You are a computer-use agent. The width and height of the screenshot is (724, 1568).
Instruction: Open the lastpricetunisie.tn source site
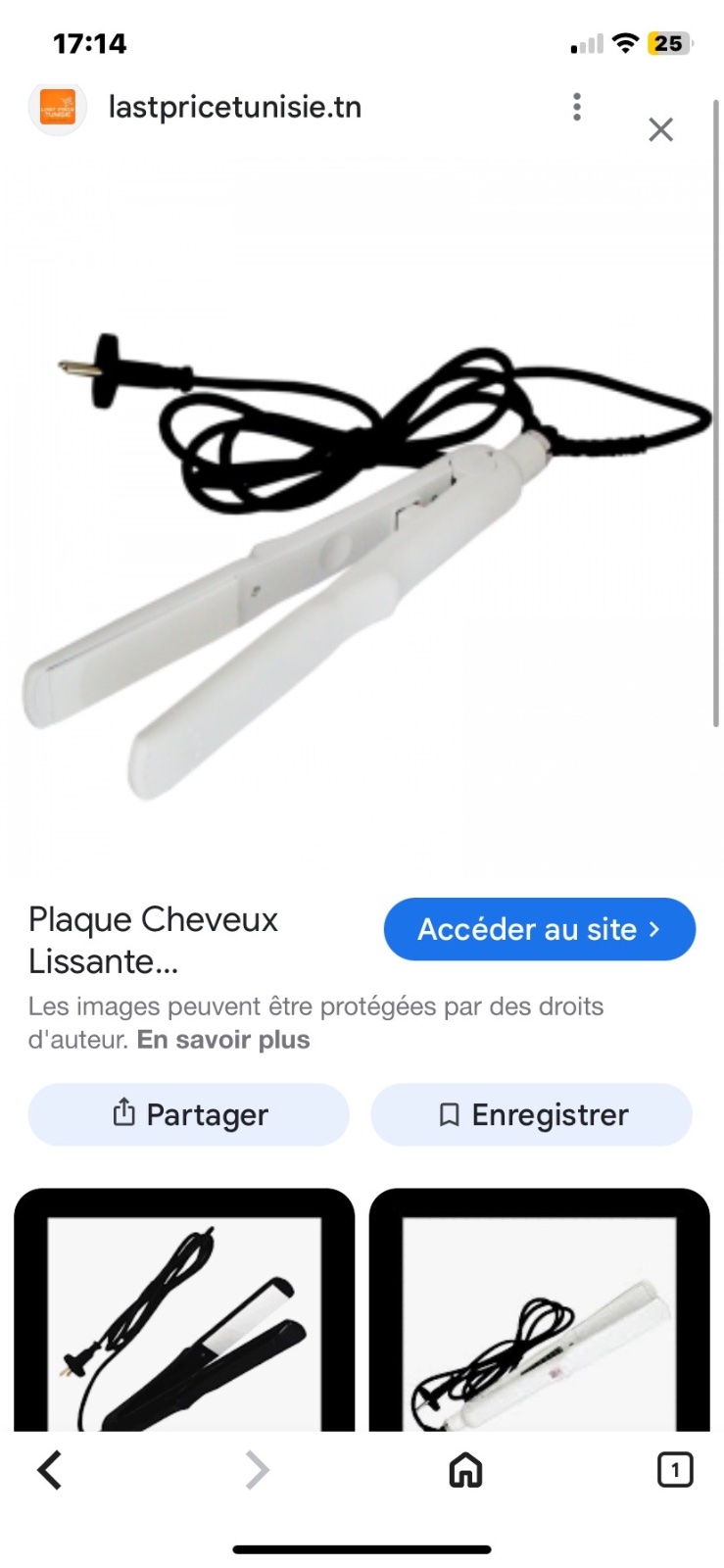235,107
